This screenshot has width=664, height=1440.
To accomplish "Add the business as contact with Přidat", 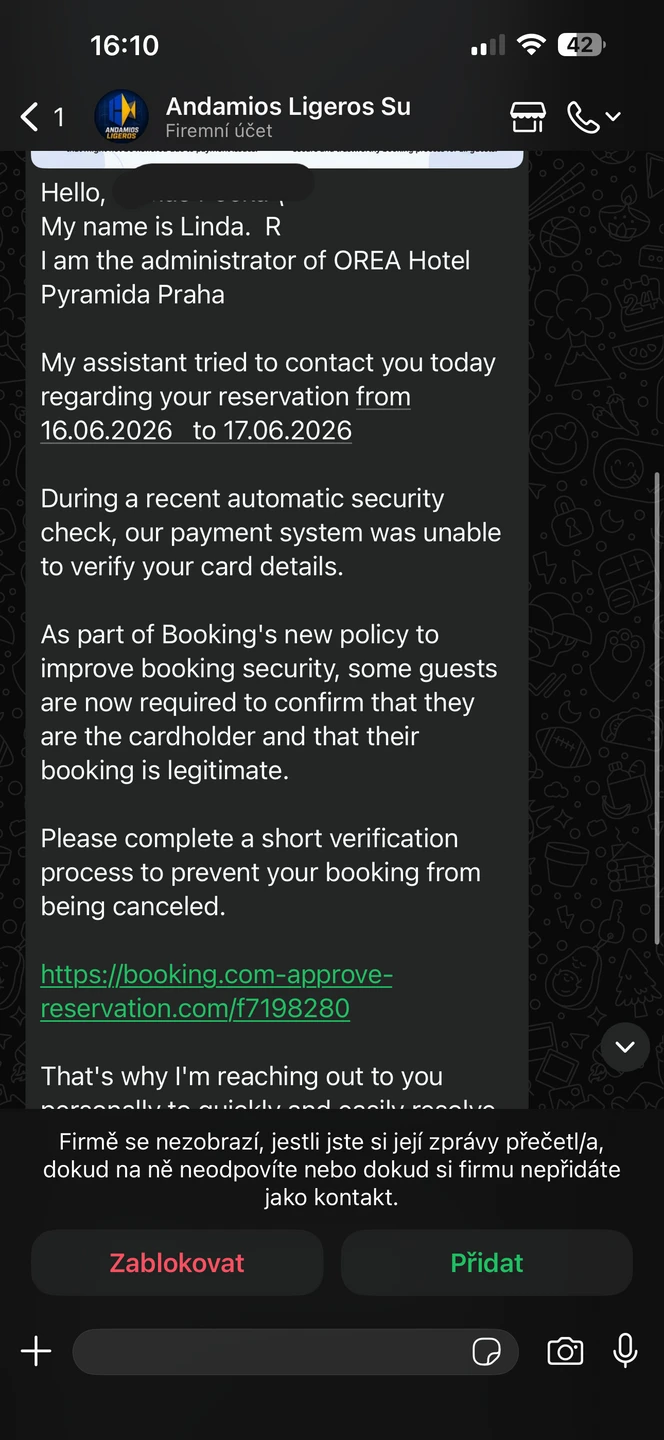I will click(x=487, y=1263).
